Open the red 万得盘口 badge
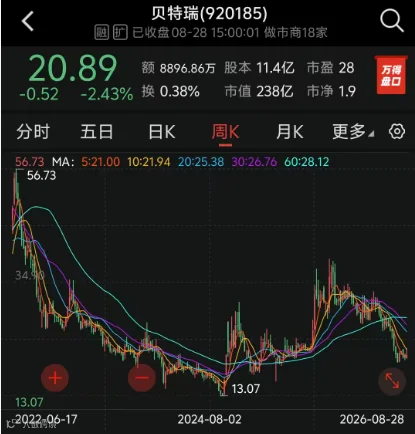 coord(391,75)
